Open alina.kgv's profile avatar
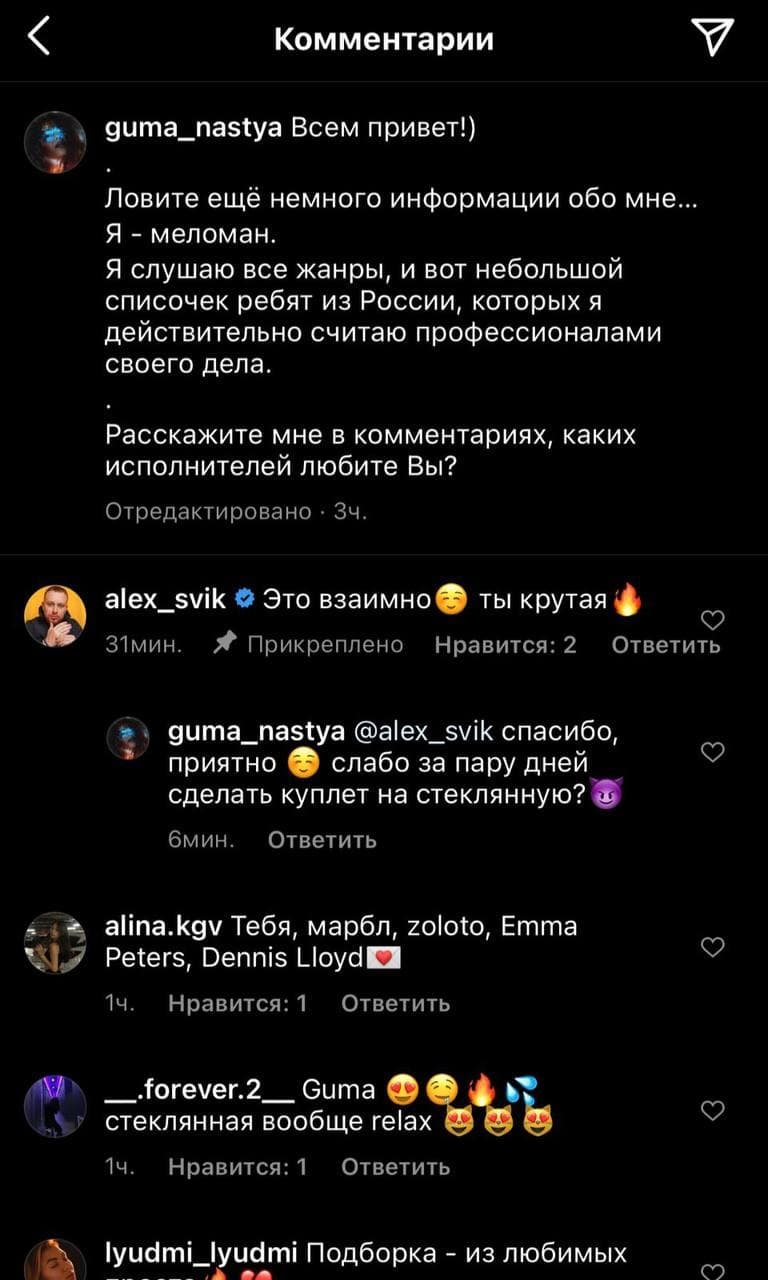Screen dimensions: 768x1280 pyautogui.click(x=54, y=942)
